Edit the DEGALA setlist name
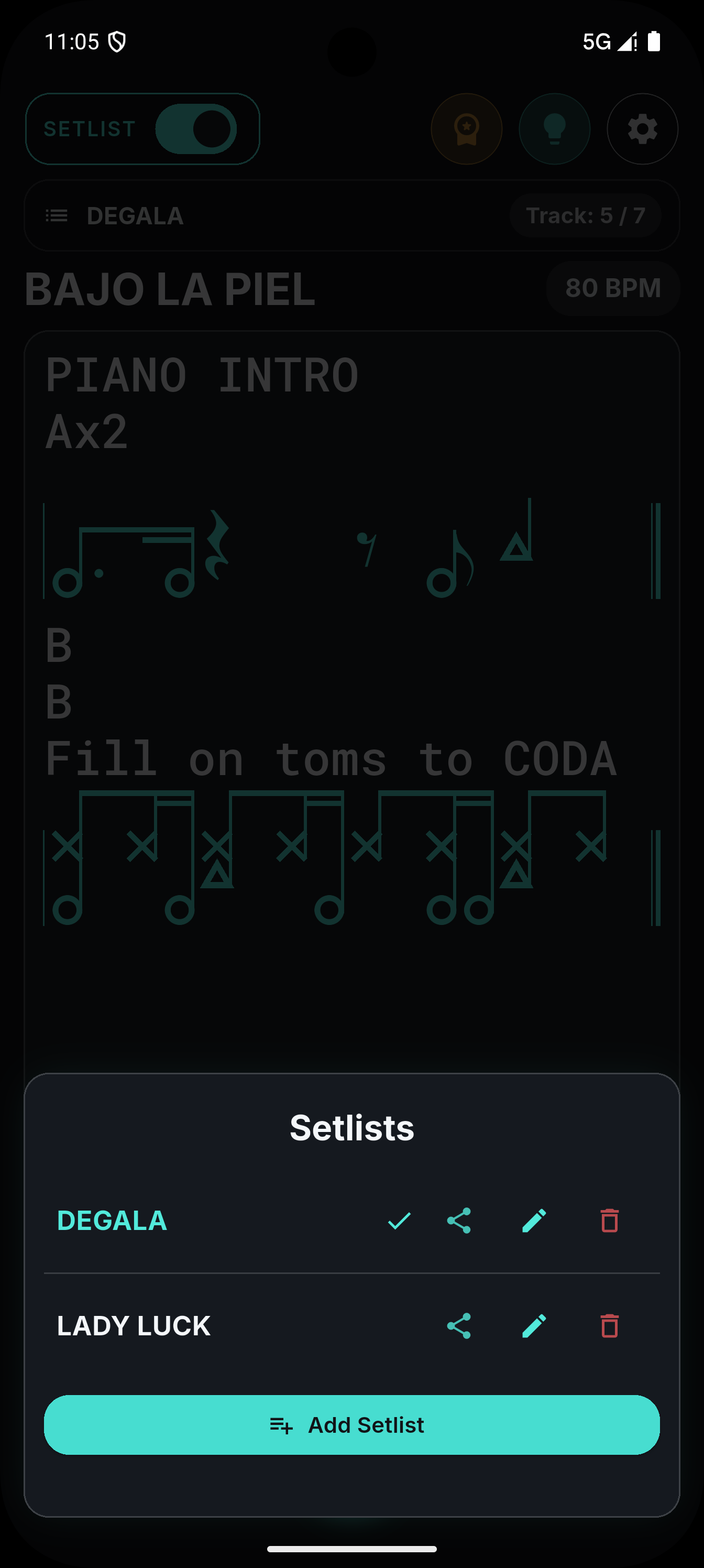Screen dimensions: 704x1568 click(x=534, y=1221)
